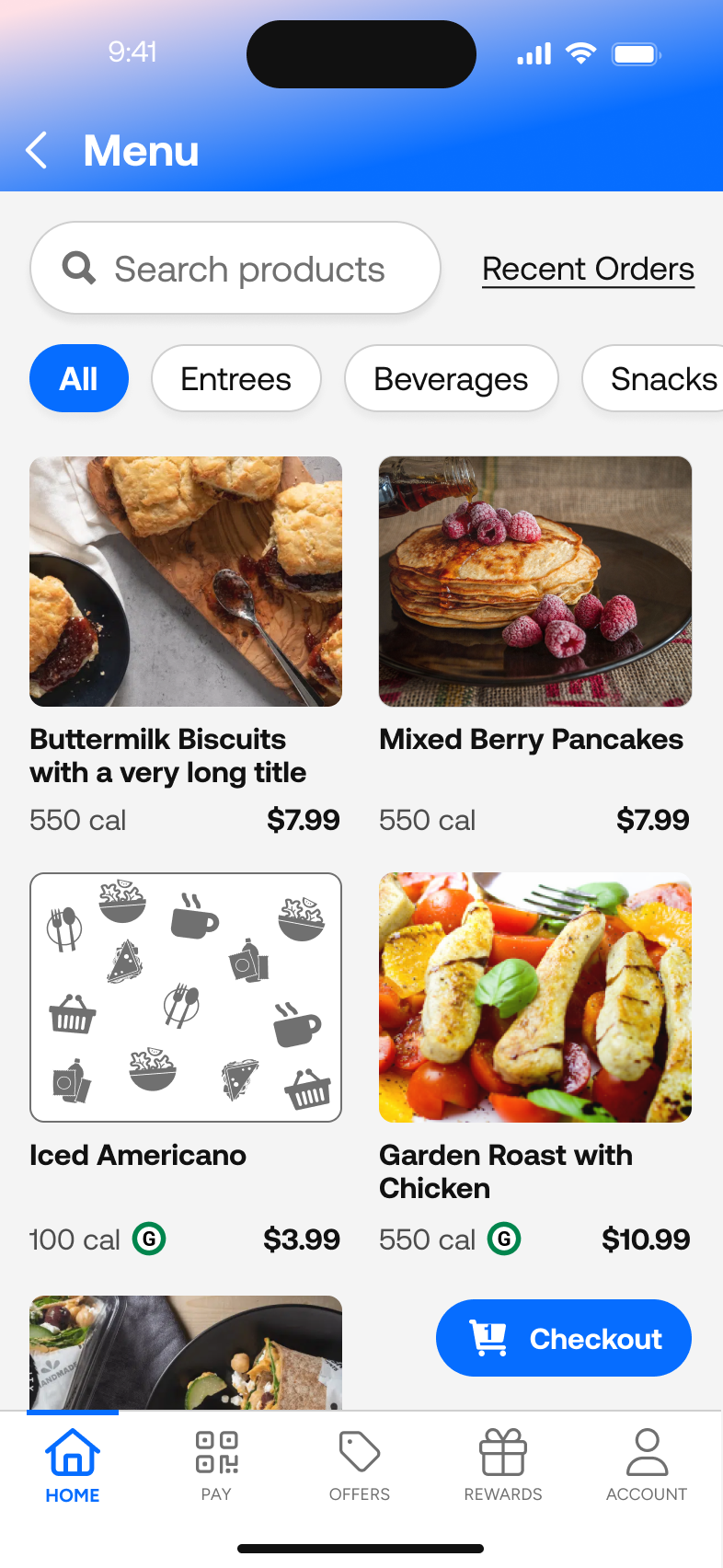Tap the Account person icon
The width and height of the screenshot is (723, 1568).
(x=646, y=1452)
